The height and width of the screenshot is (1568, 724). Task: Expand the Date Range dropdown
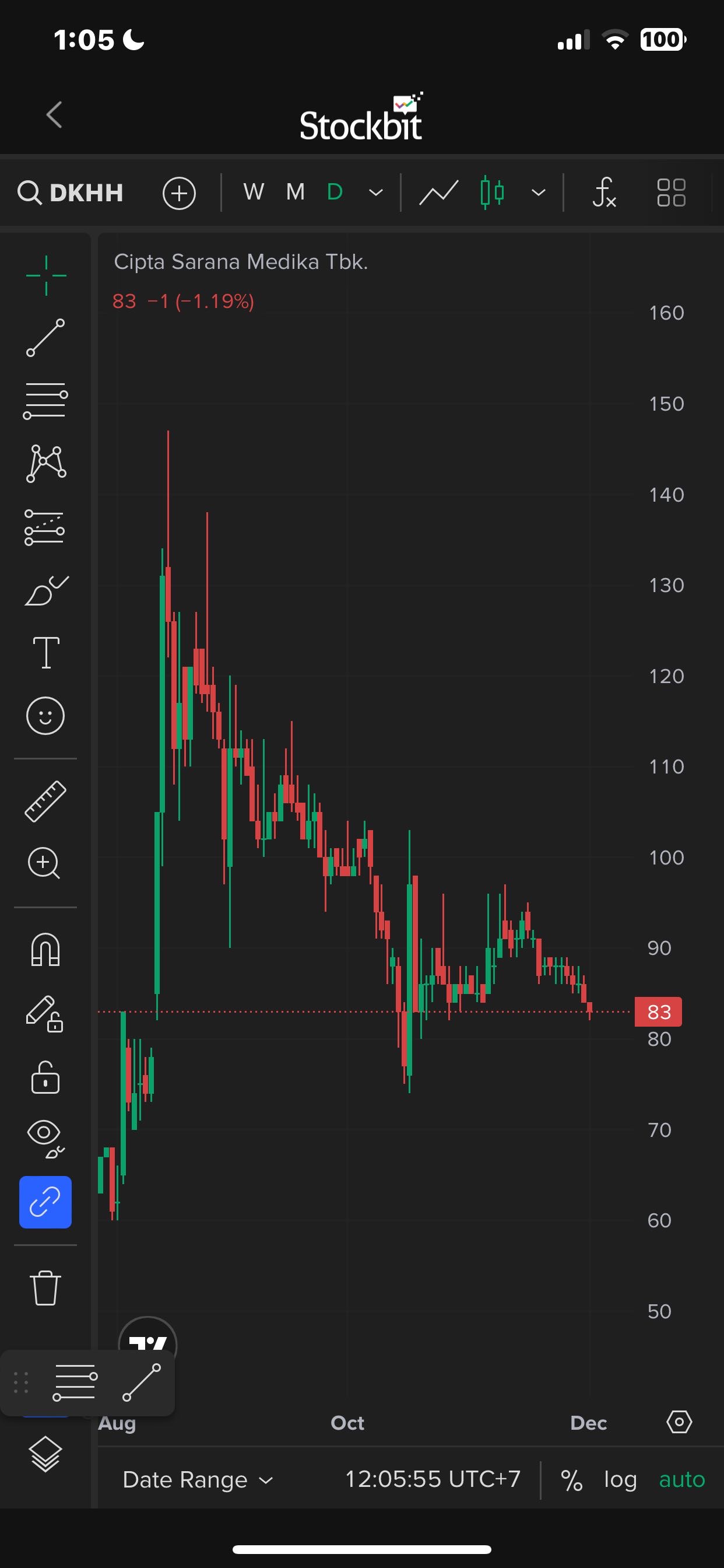point(198,1479)
